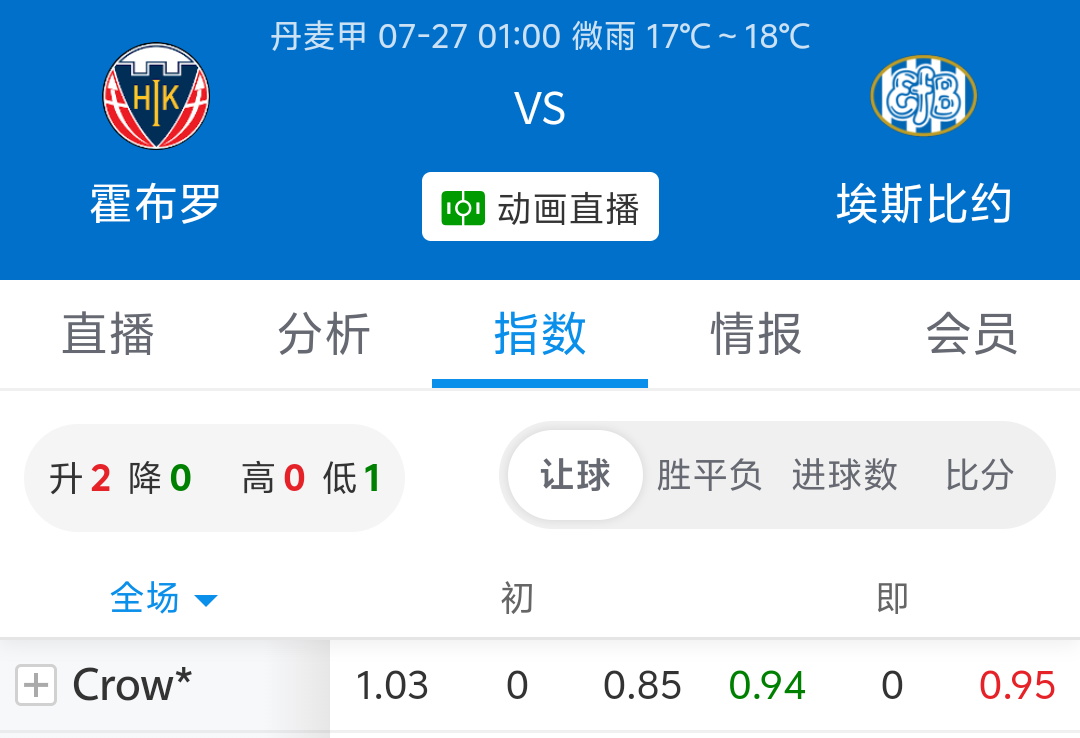Image resolution: width=1080 pixels, height=738 pixels.
Task: Expand the Crow* row
Action: click(x=36, y=686)
